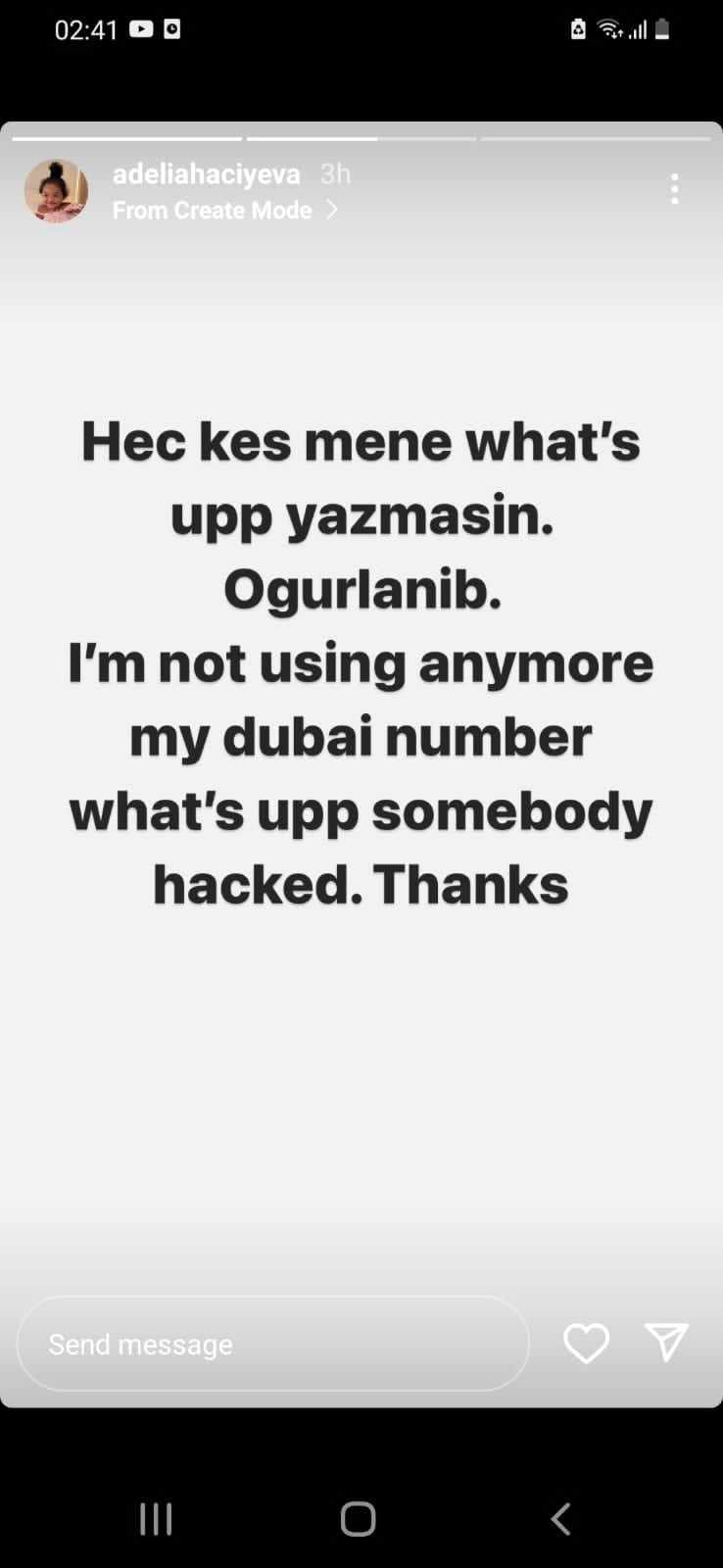The width and height of the screenshot is (723, 1568).
Task: Go back using the system back button
Action: coord(560,1518)
